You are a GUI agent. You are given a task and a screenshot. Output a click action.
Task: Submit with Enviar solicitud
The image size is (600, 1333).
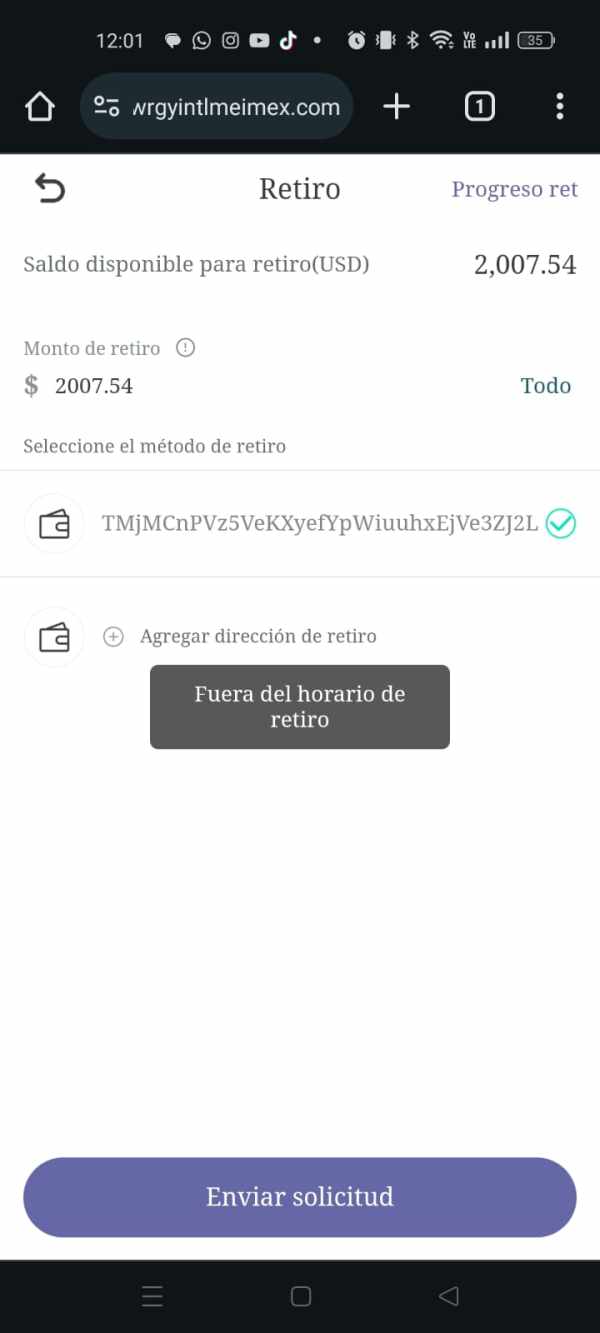click(x=300, y=1197)
